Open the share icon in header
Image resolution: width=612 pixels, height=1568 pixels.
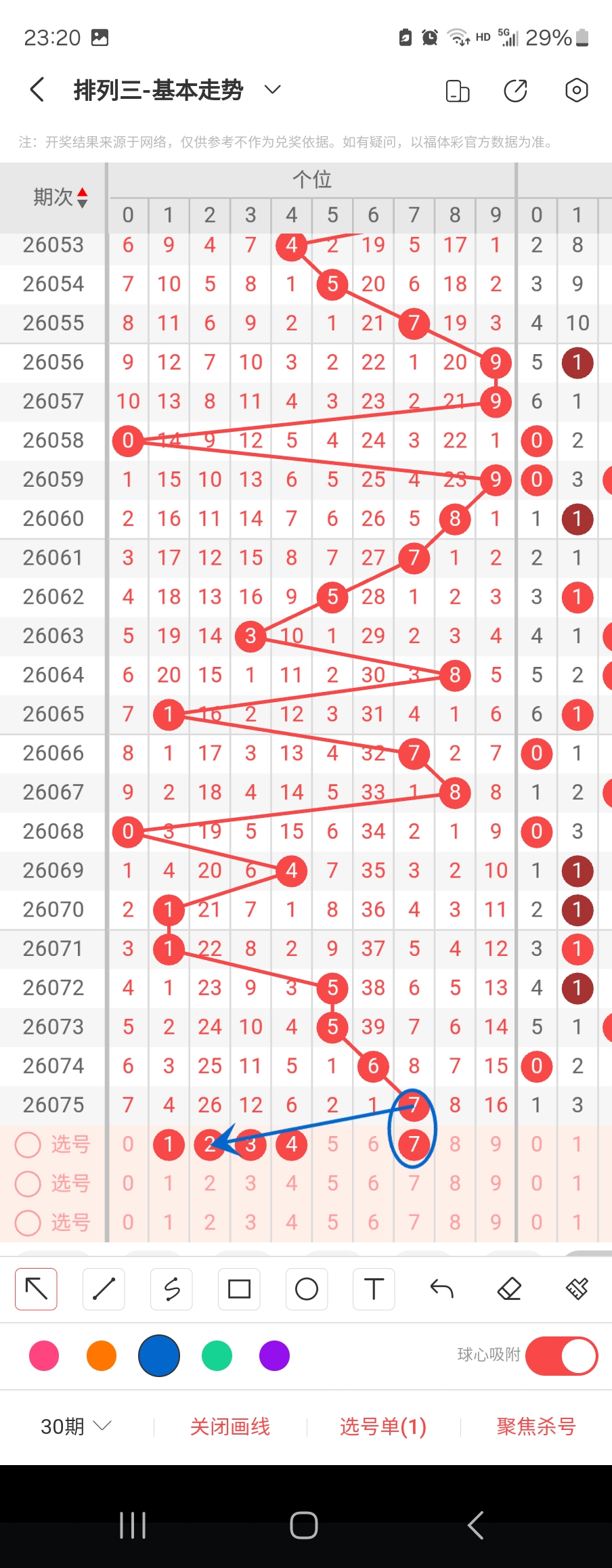coord(516,90)
